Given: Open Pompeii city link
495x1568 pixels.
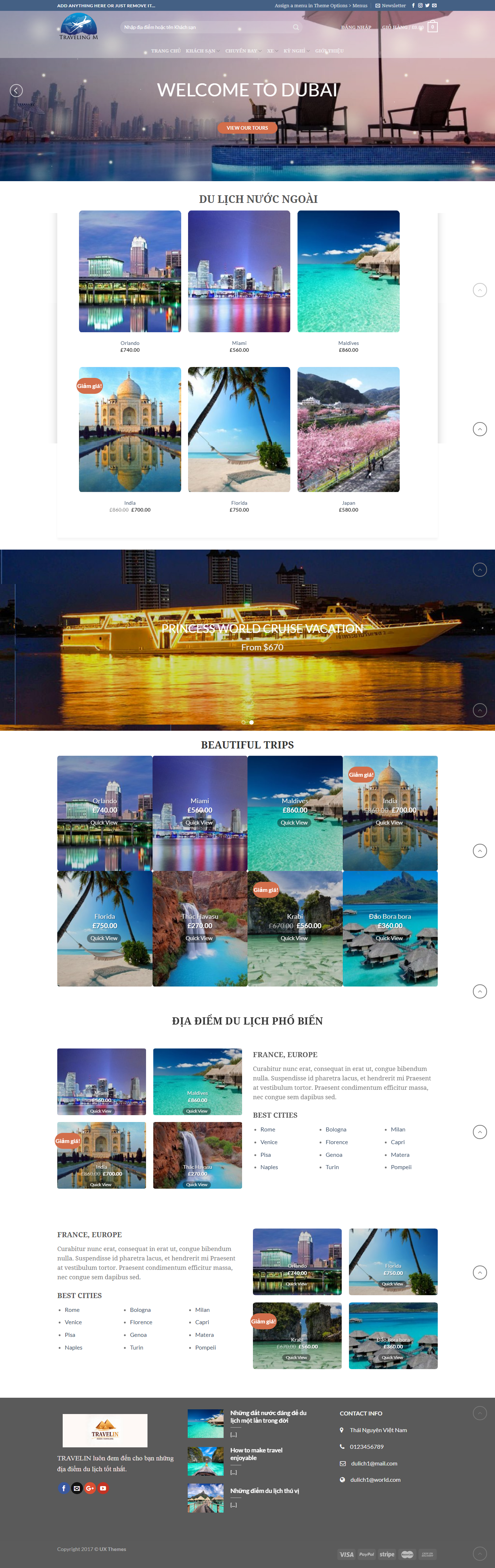Looking at the screenshot, I should tap(401, 1167).
